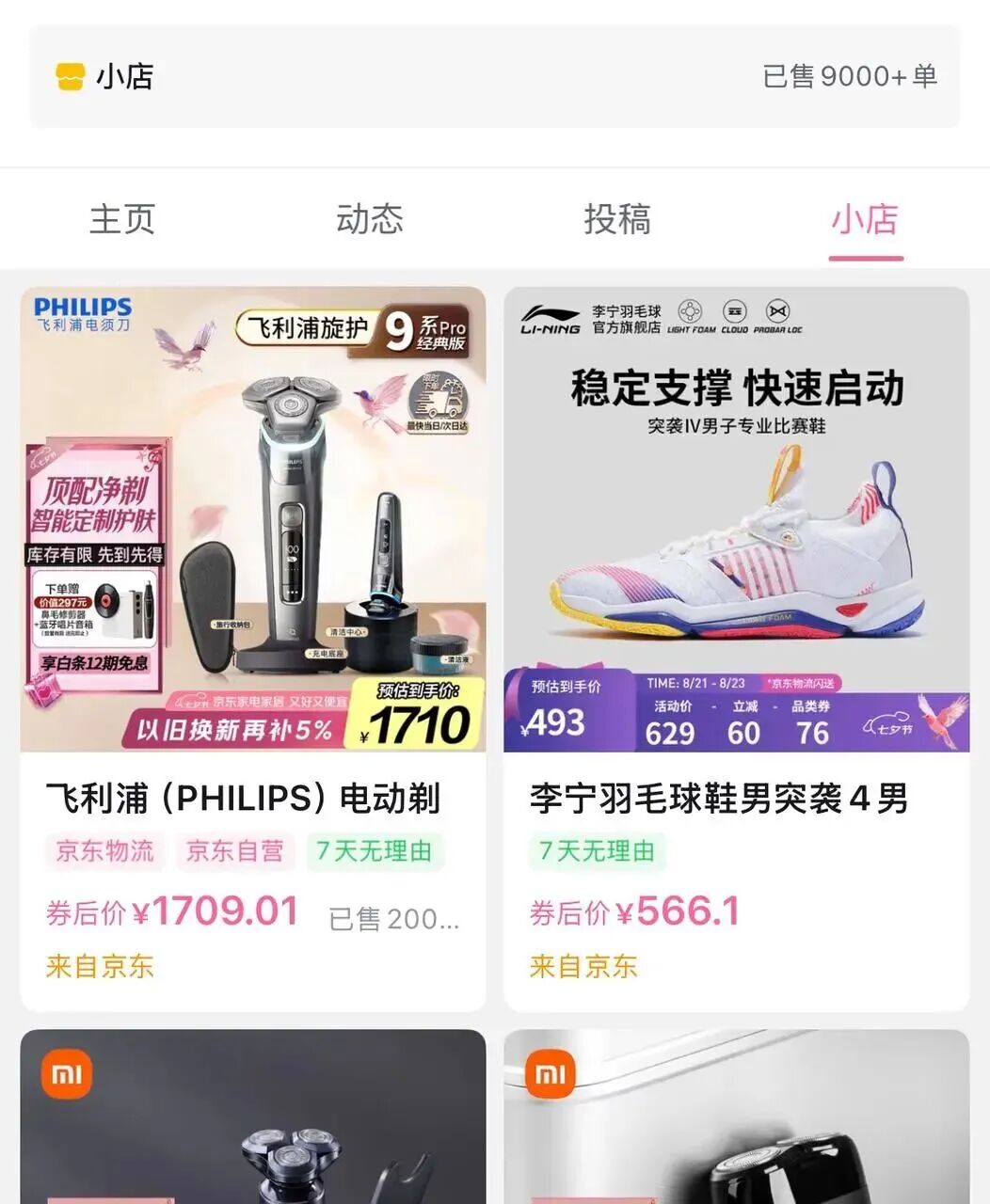Click the 来自京东 link under the Philips shaver

coord(102,965)
